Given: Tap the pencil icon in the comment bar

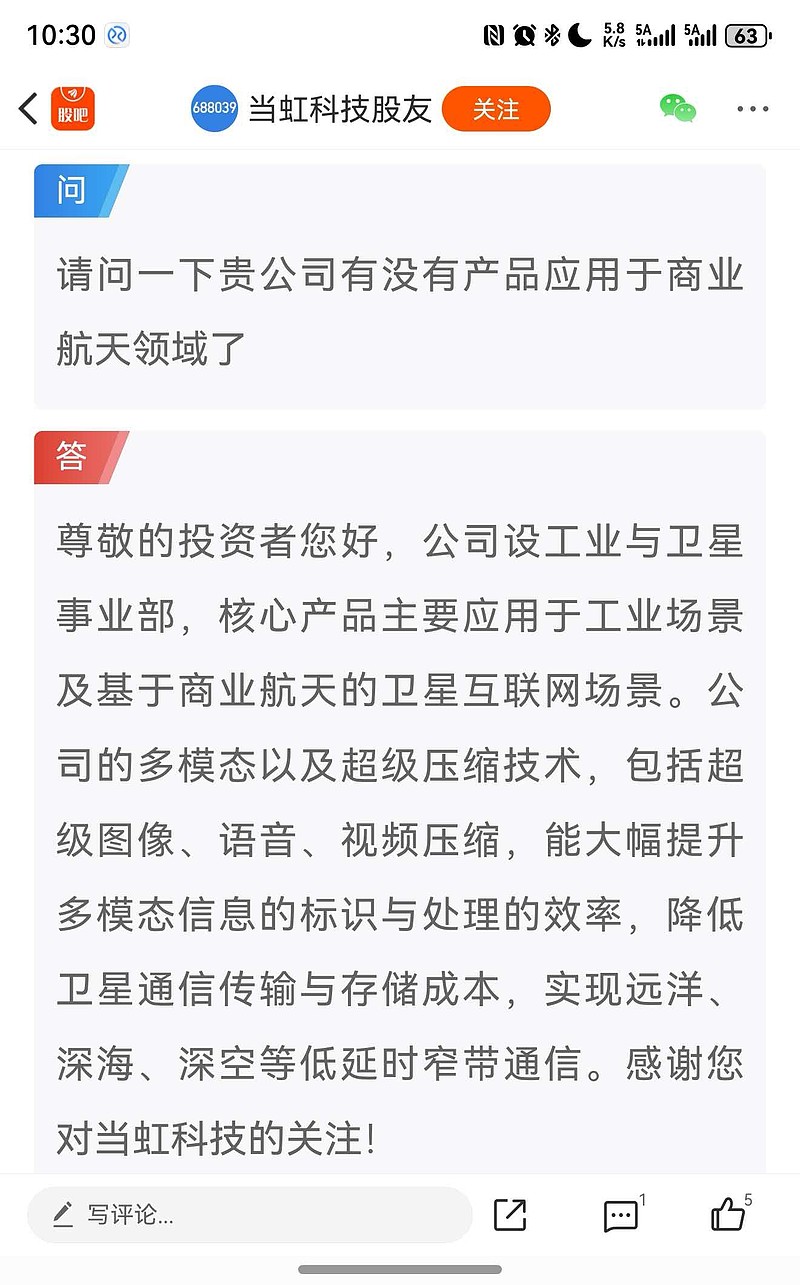Looking at the screenshot, I should click(x=62, y=1214).
